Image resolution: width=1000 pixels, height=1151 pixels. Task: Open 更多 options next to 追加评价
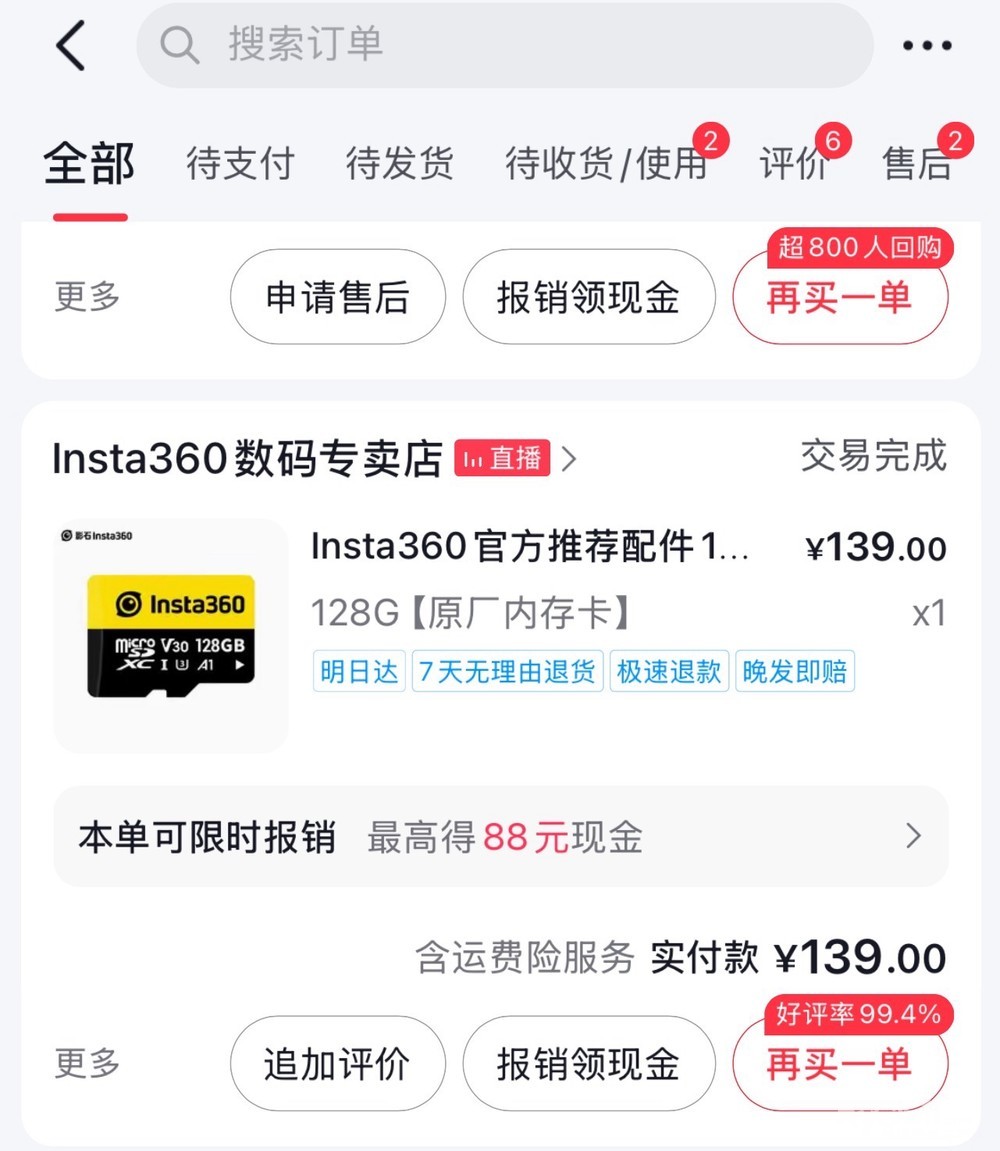coord(87,1063)
